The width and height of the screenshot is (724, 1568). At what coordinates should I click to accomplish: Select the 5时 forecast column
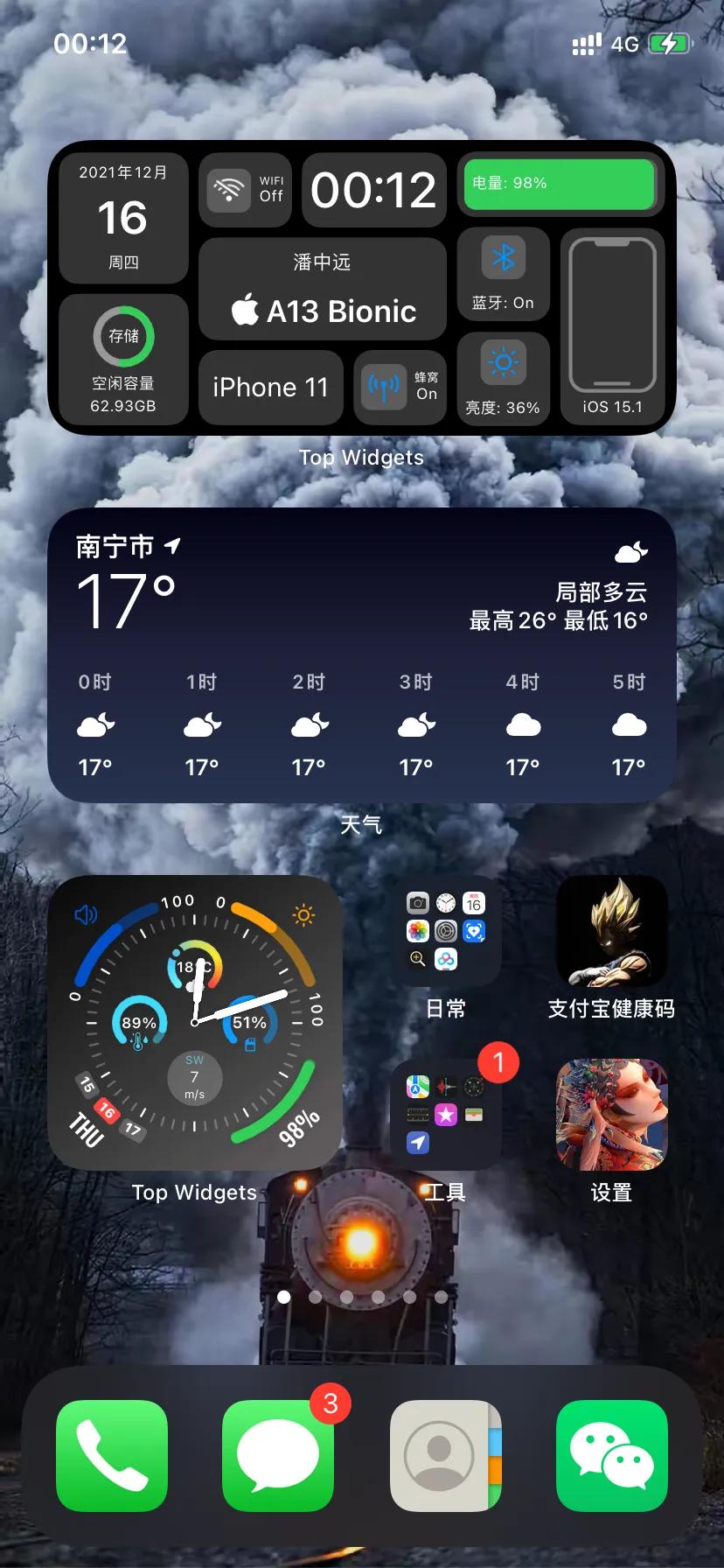point(628,724)
